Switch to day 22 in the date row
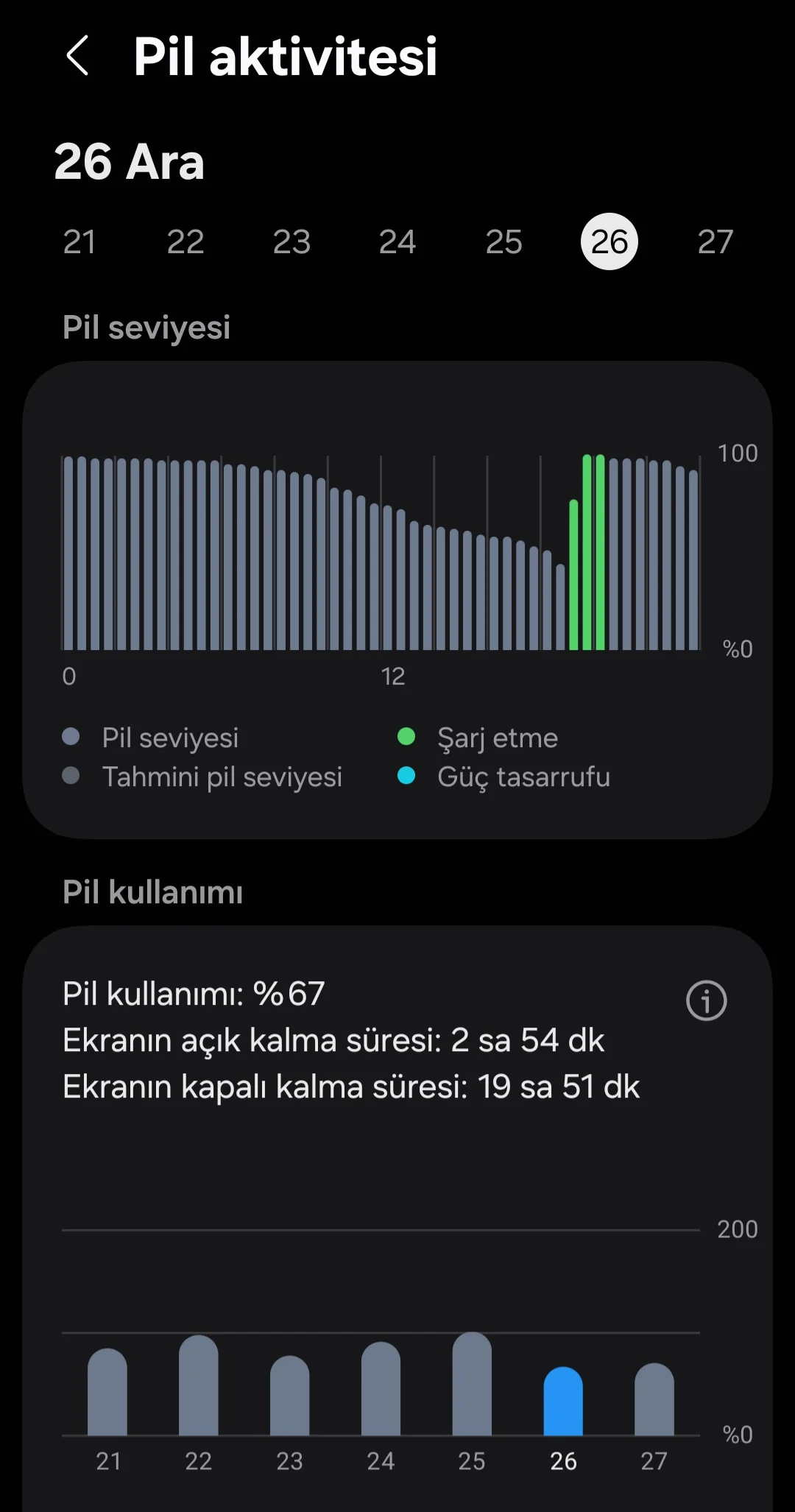795x1512 pixels. [185, 241]
